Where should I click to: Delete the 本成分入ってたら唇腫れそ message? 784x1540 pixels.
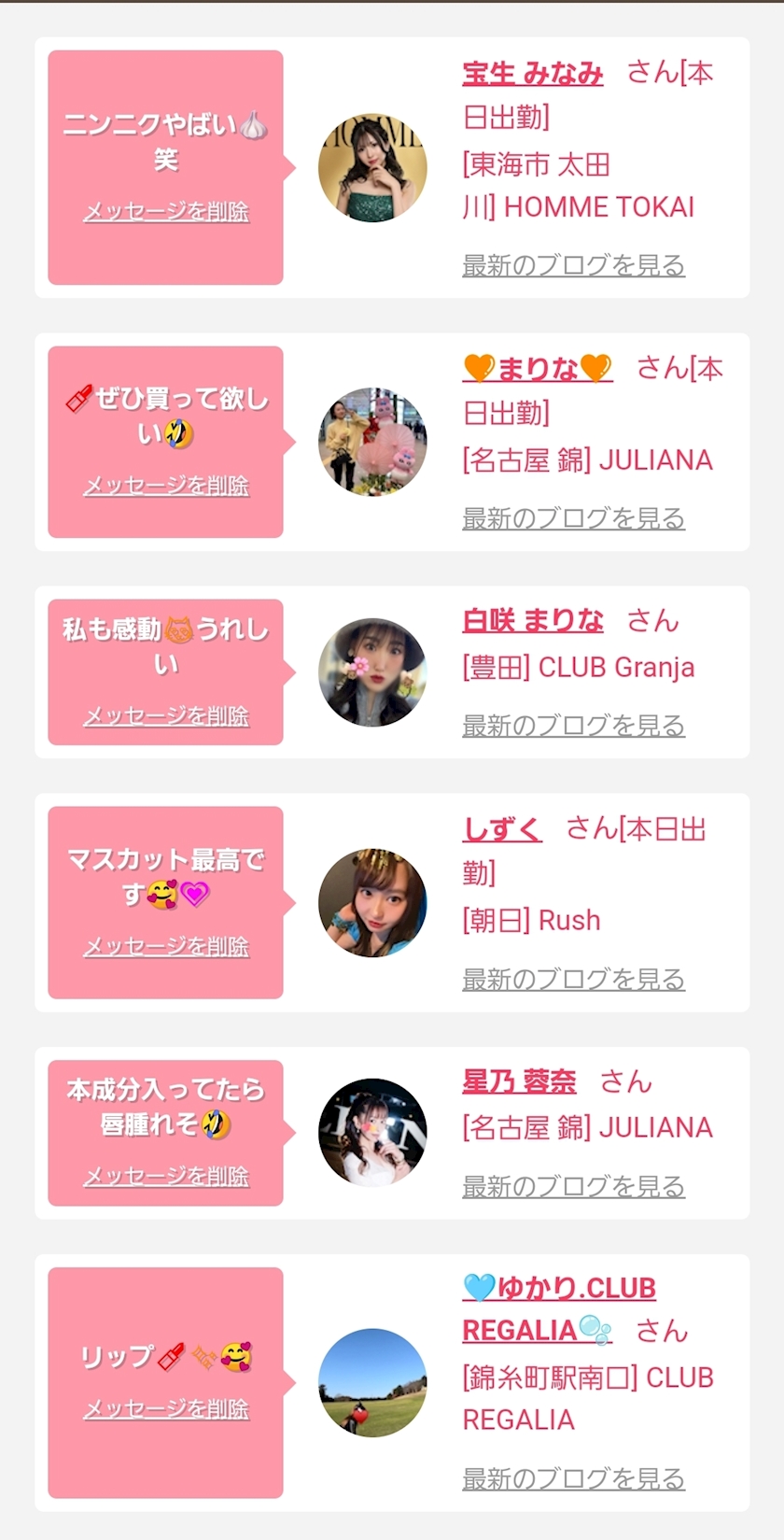(x=166, y=1177)
